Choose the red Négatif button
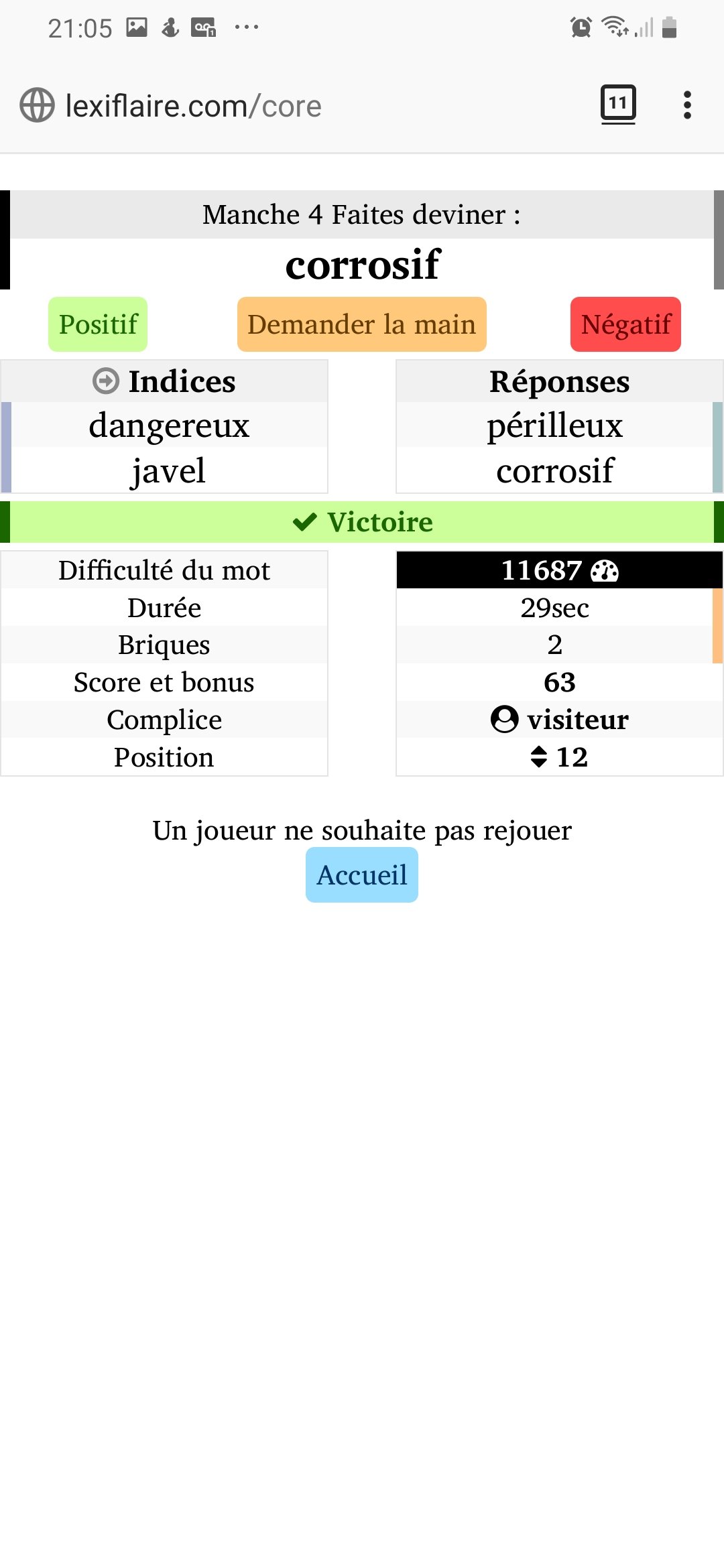The width and height of the screenshot is (724, 1568). tap(625, 324)
